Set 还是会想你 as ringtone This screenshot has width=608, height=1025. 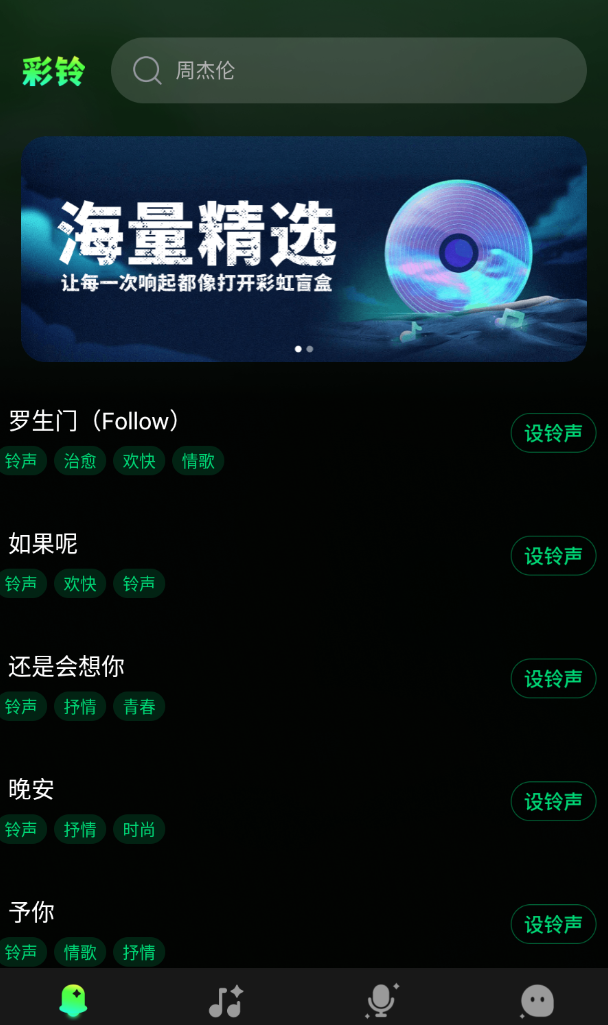click(x=553, y=679)
